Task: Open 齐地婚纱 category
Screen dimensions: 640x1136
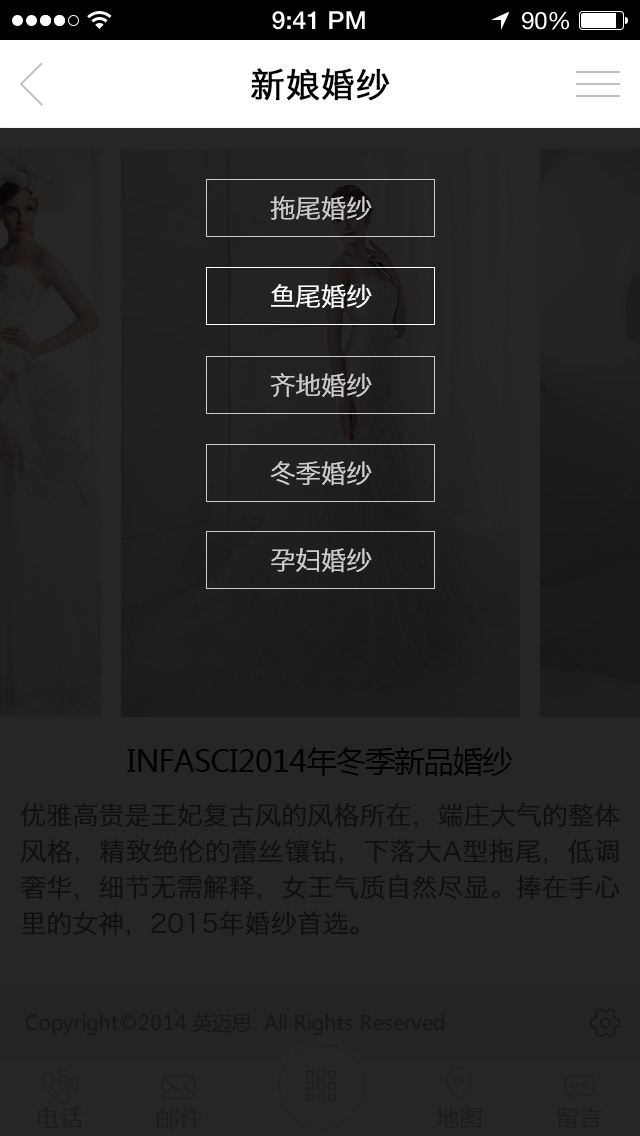Action: click(x=320, y=385)
